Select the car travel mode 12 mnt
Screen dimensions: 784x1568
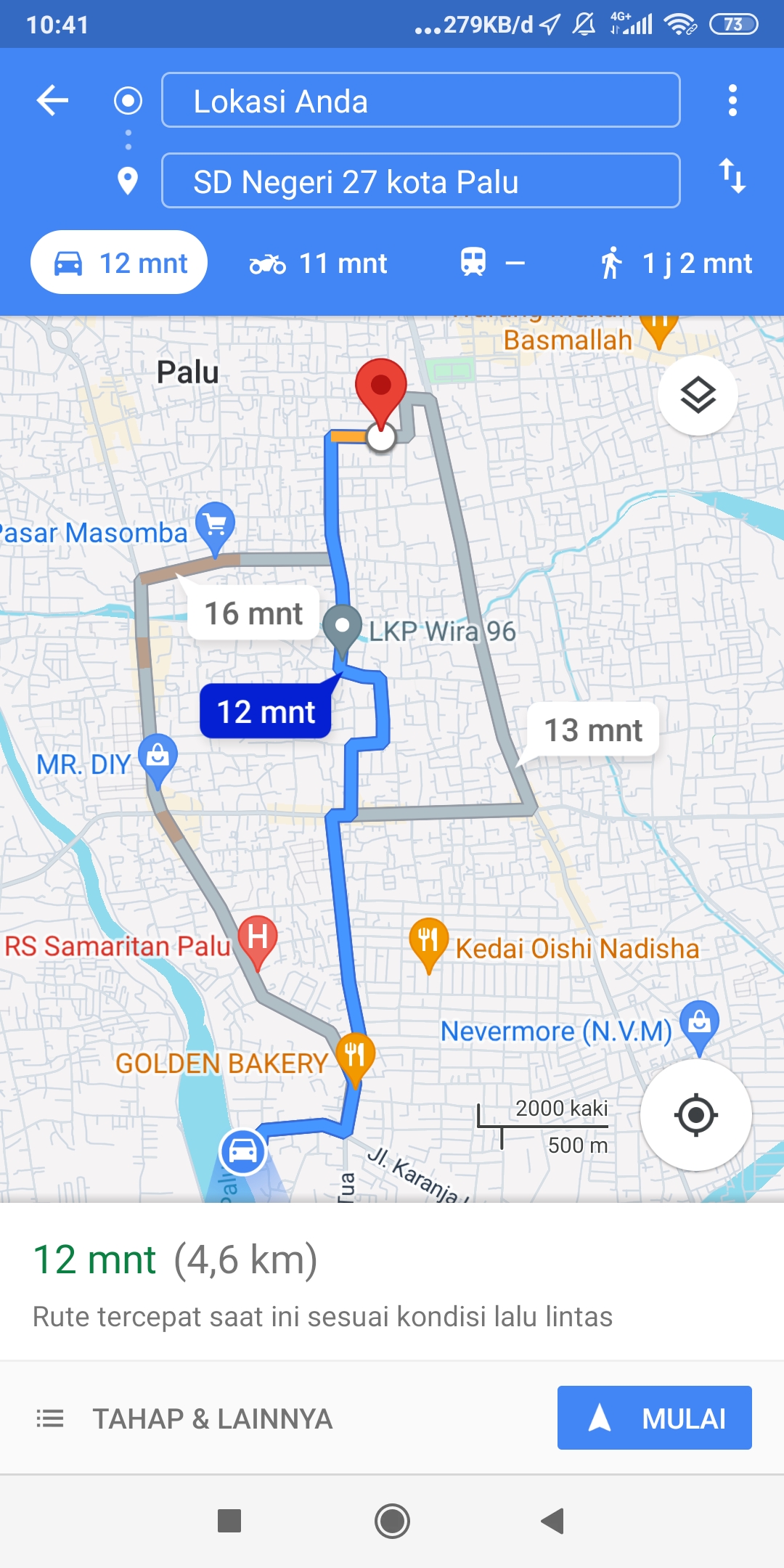click(x=119, y=263)
